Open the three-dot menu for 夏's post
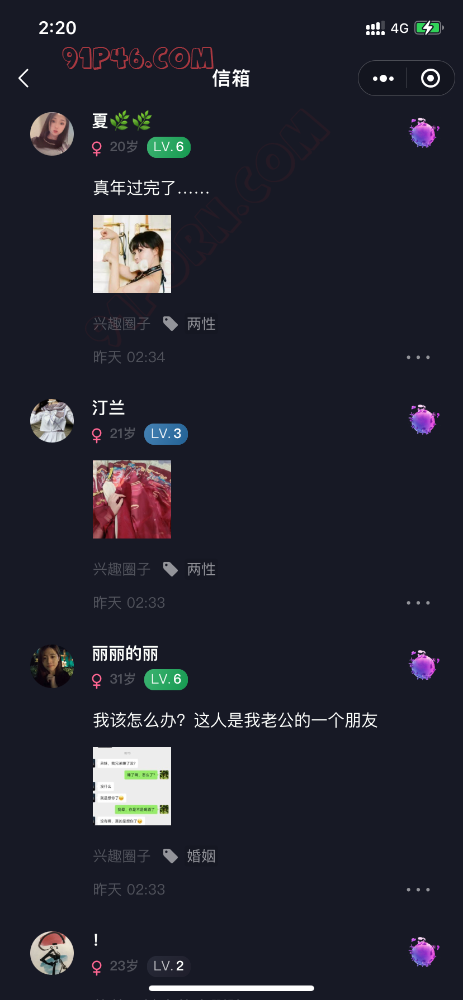The height and width of the screenshot is (1000, 463). (418, 357)
